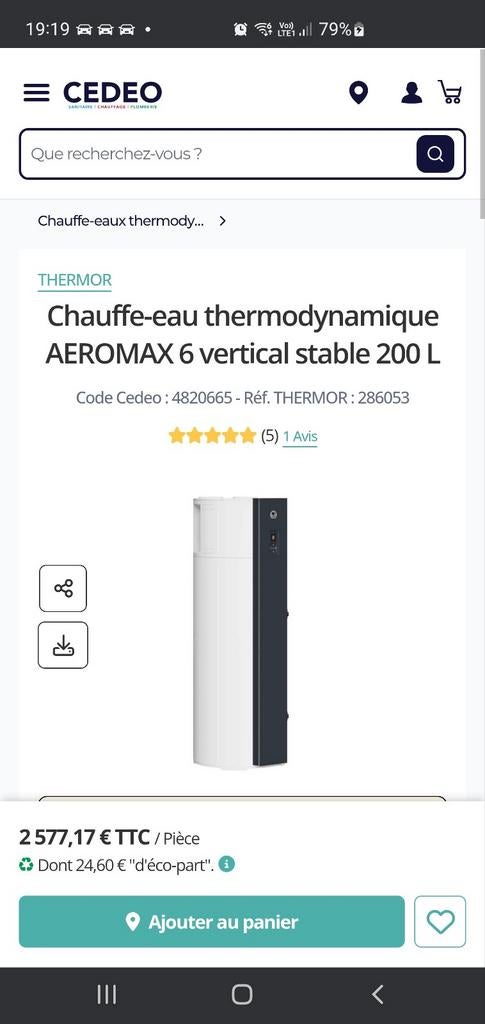
Task: Ajouter au panier
Action: (x=211, y=921)
